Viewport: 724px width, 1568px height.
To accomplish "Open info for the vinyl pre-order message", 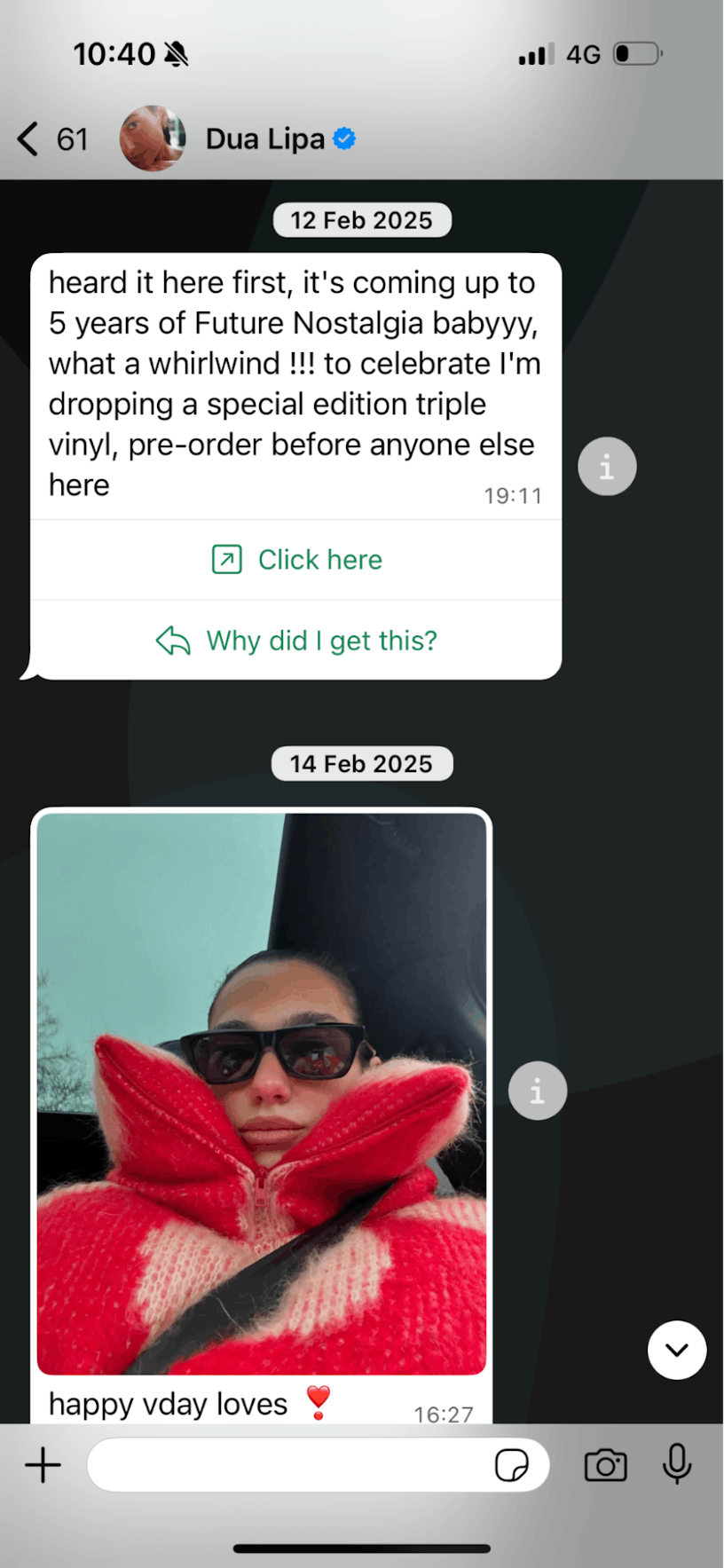I will tap(607, 467).
